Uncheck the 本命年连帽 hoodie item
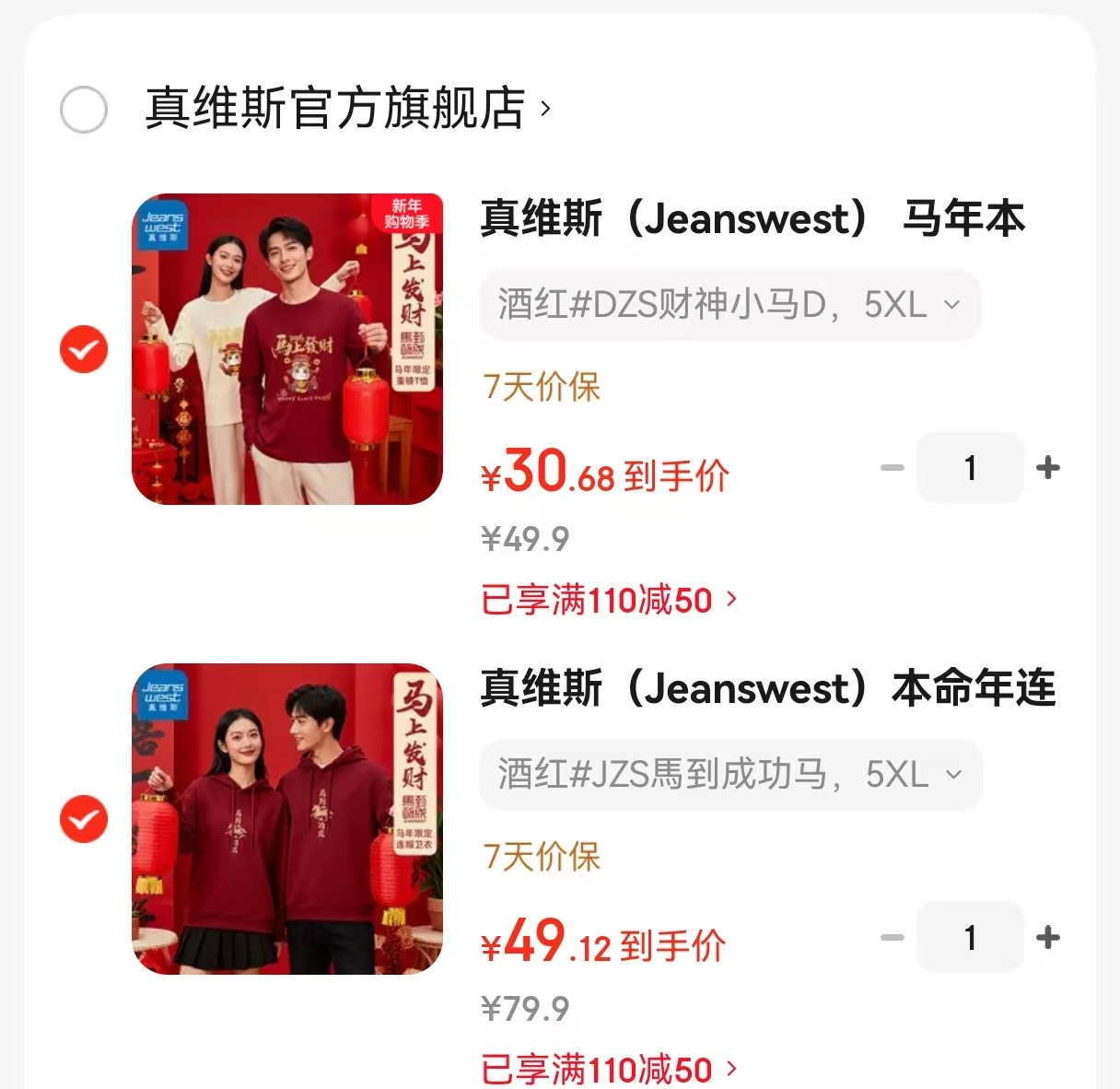Image resolution: width=1120 pixels, height=1089 pixels. [84, 819]
